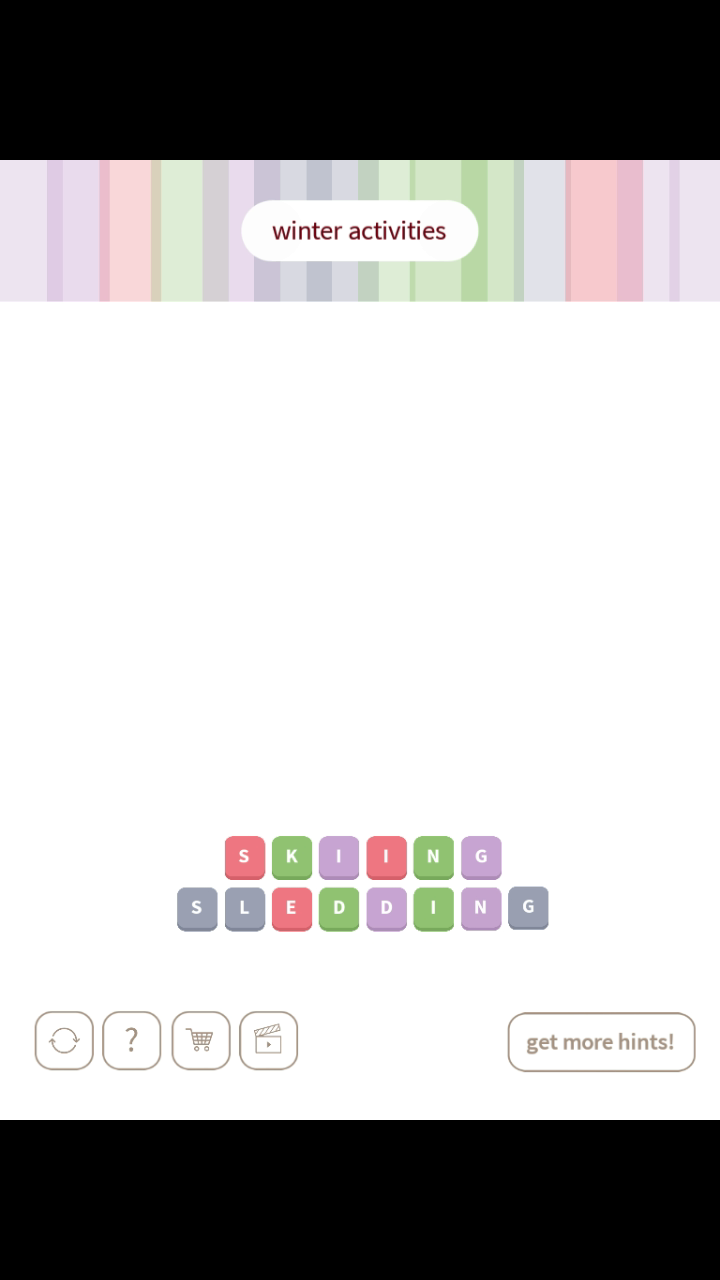Select the gray L letter tile
This screenshot has width=720, height=1280.
click(244, 908)
